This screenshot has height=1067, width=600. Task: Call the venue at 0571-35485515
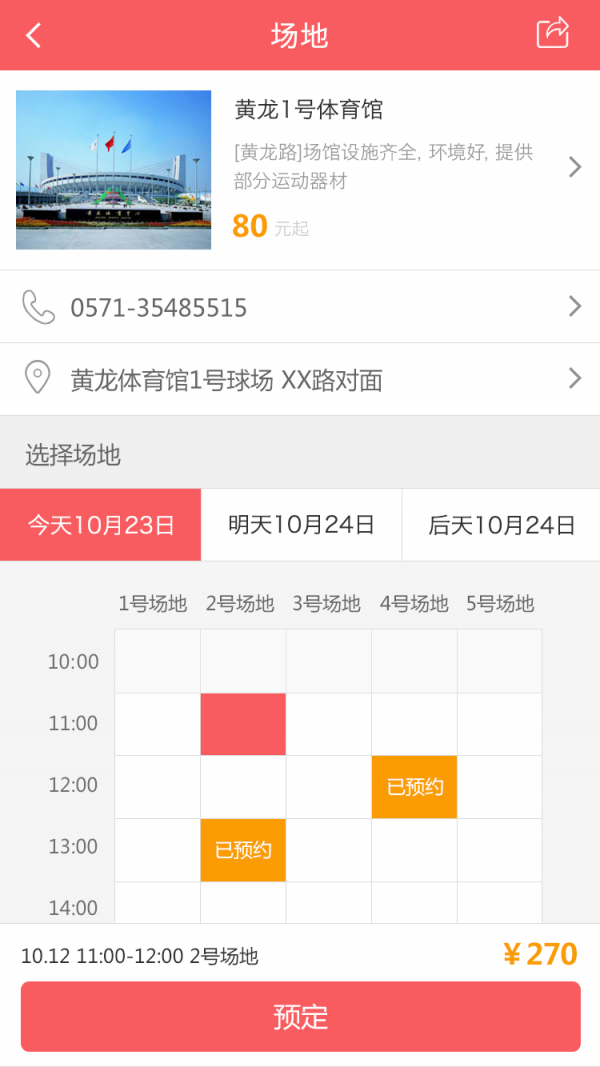[x=300, y=307]
